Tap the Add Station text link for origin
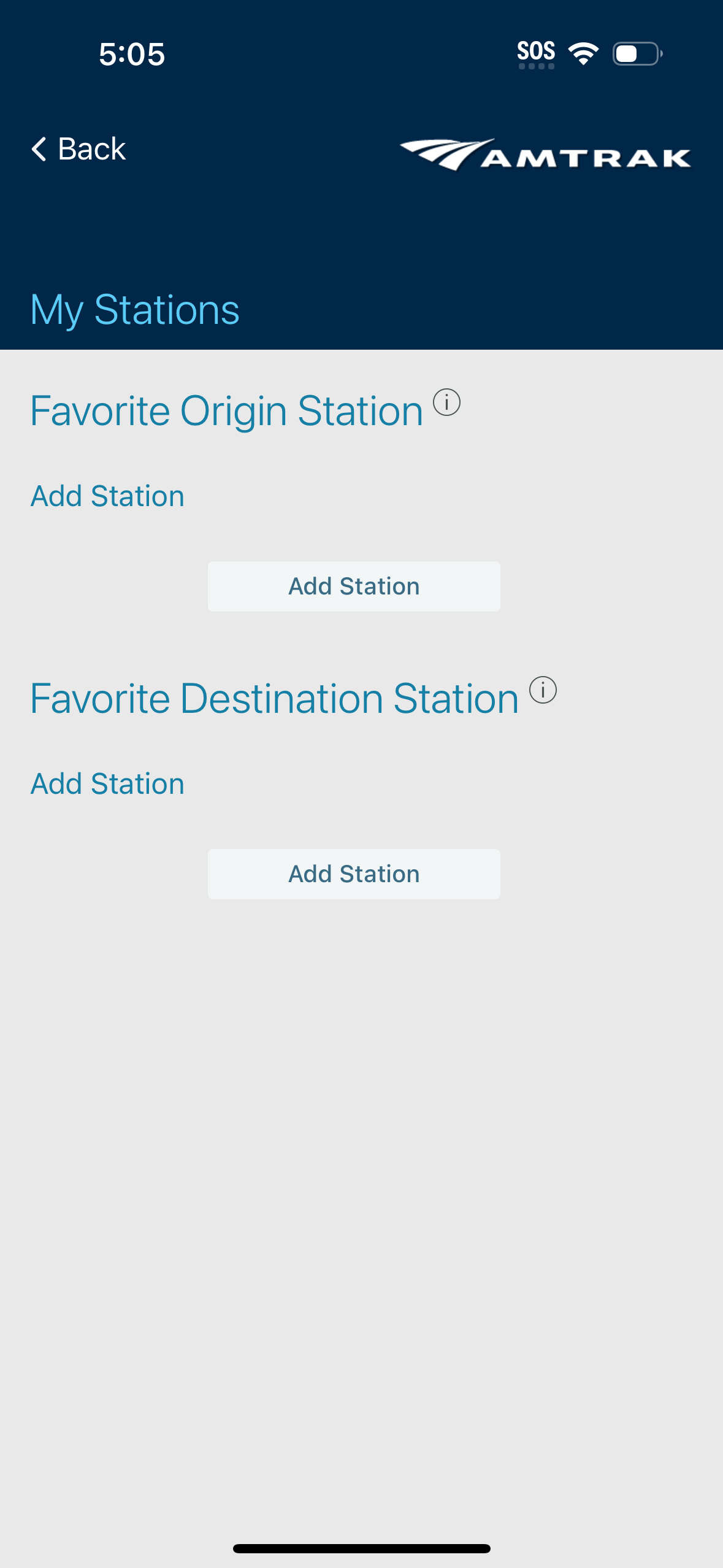The image size is (723, 1568). click(107, 495)
